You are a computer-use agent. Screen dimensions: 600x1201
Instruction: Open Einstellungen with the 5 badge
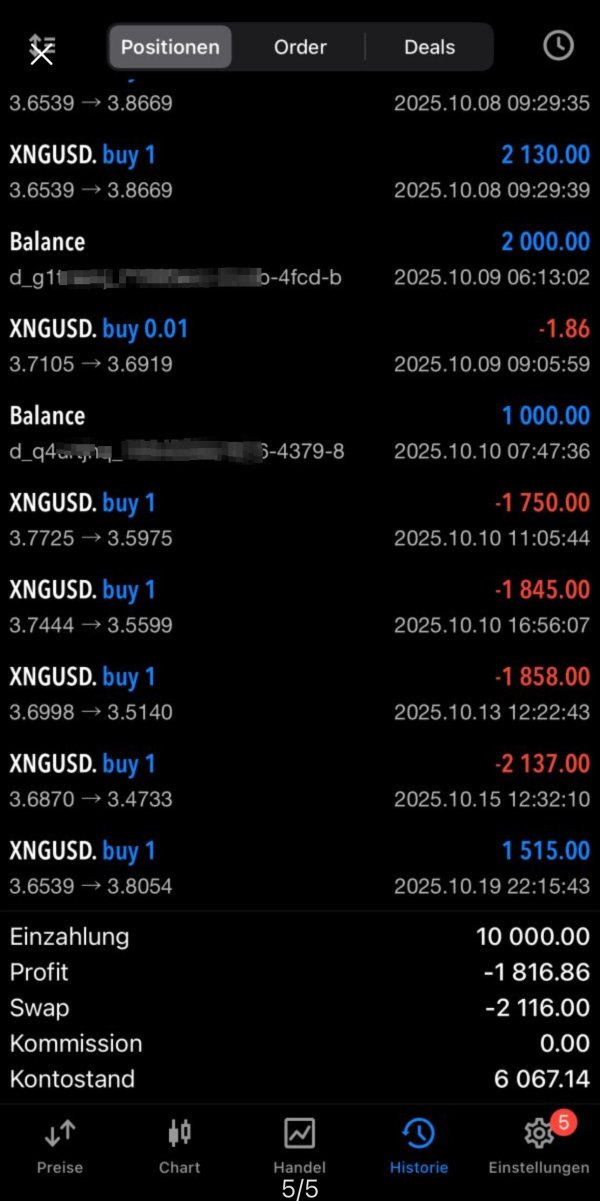click(x=539, y=1146)
